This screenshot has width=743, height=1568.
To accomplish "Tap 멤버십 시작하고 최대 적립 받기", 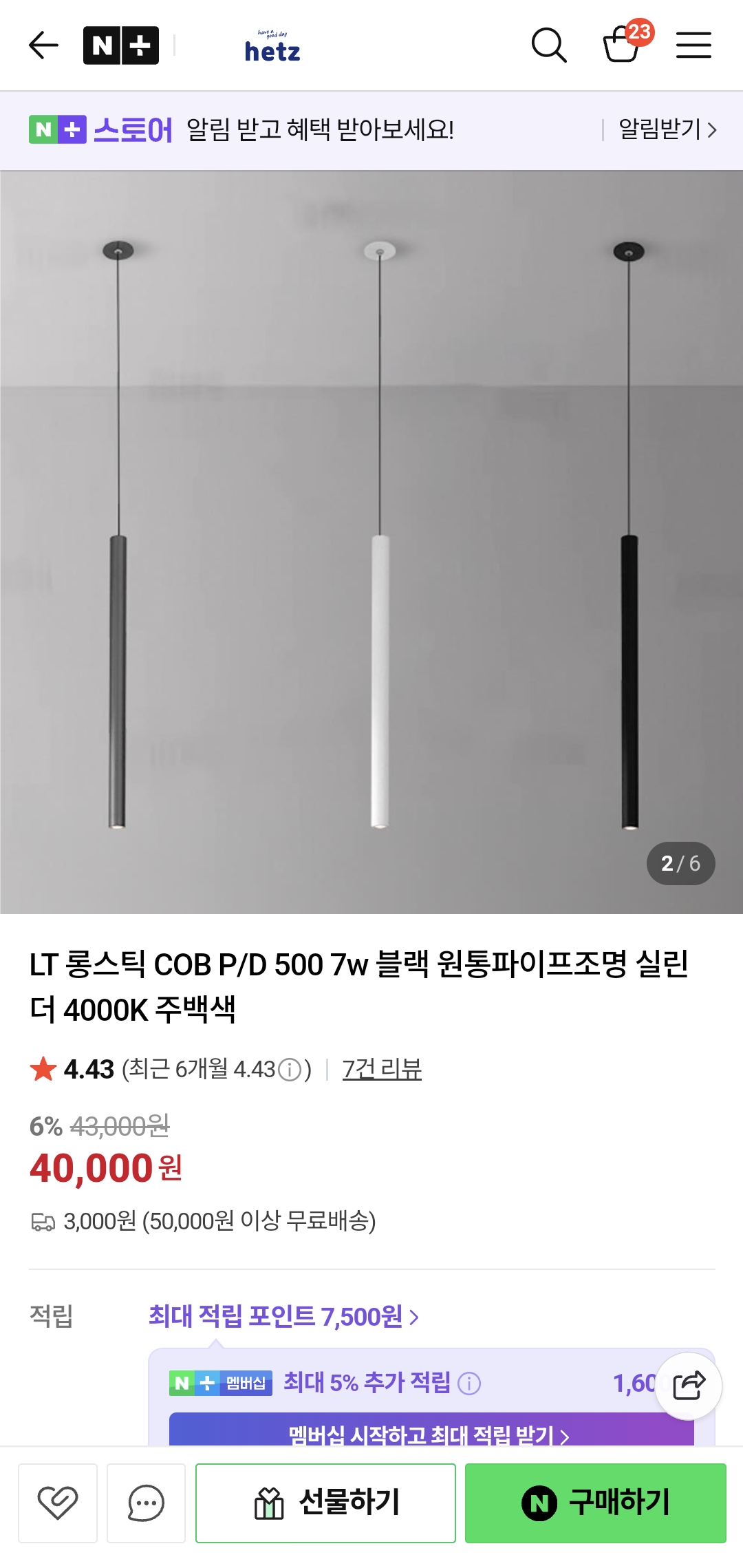I will point(431,1434).
